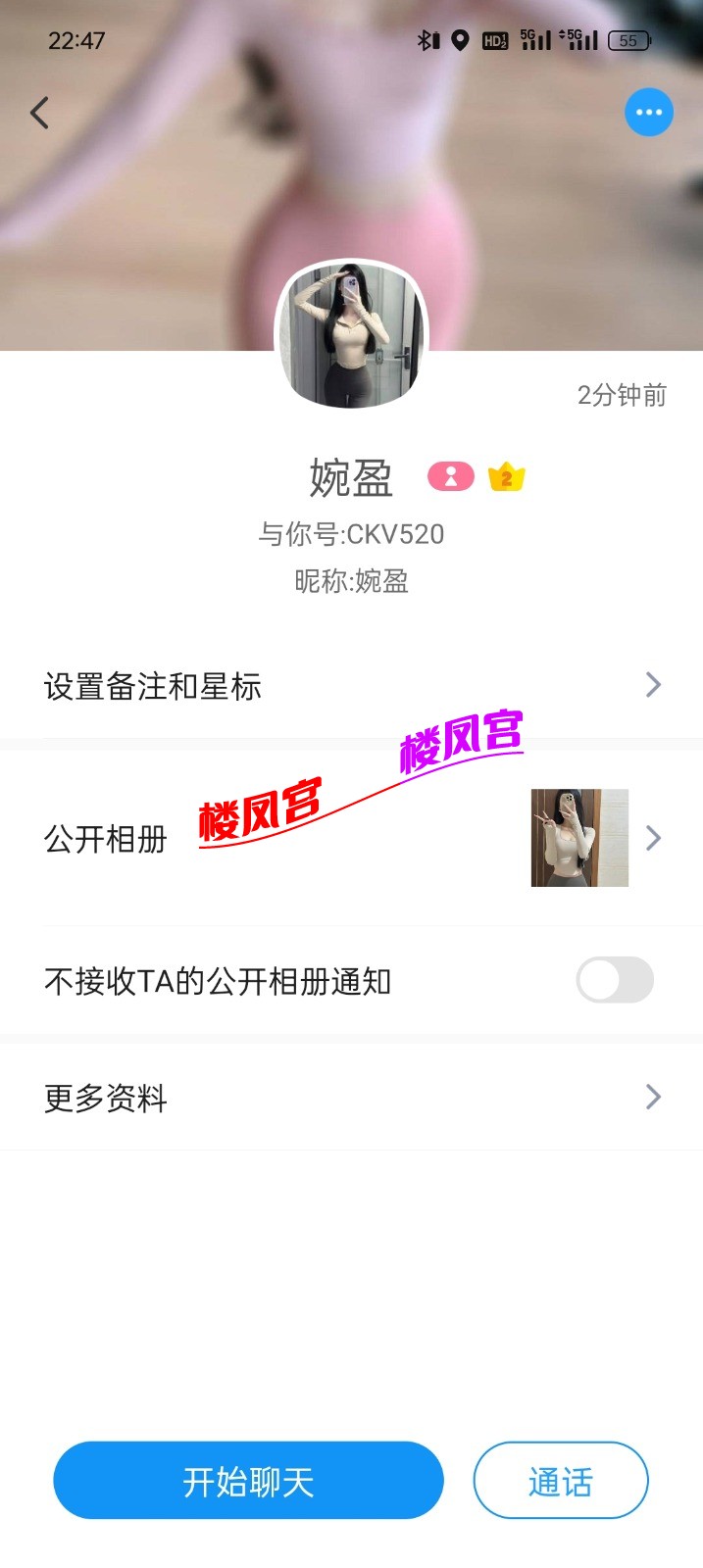Toggle 不接收TA的公开相册通知 switch
The height and width of the screenshot is (1568, 703).
615,980
